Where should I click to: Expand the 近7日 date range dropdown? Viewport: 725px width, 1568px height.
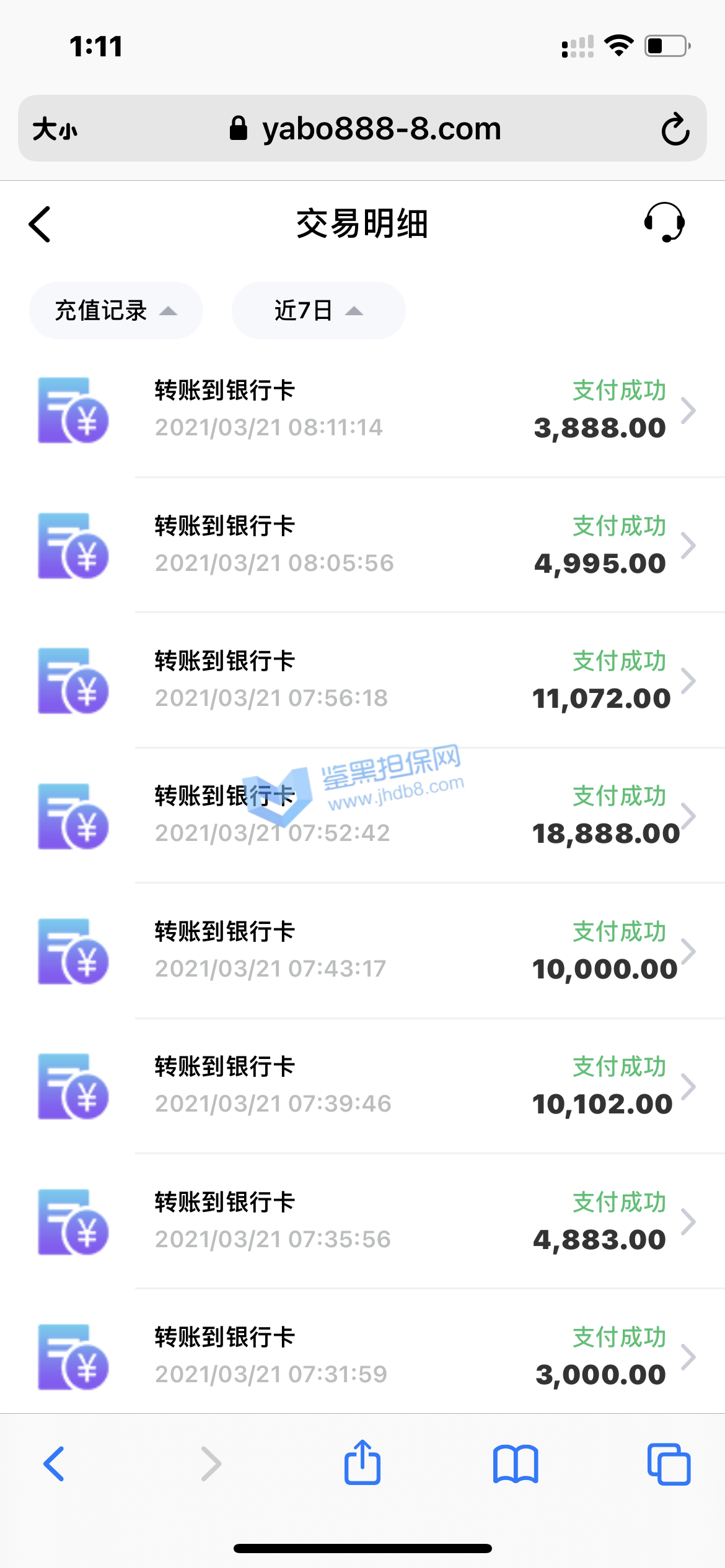click(x=318, y=310)
